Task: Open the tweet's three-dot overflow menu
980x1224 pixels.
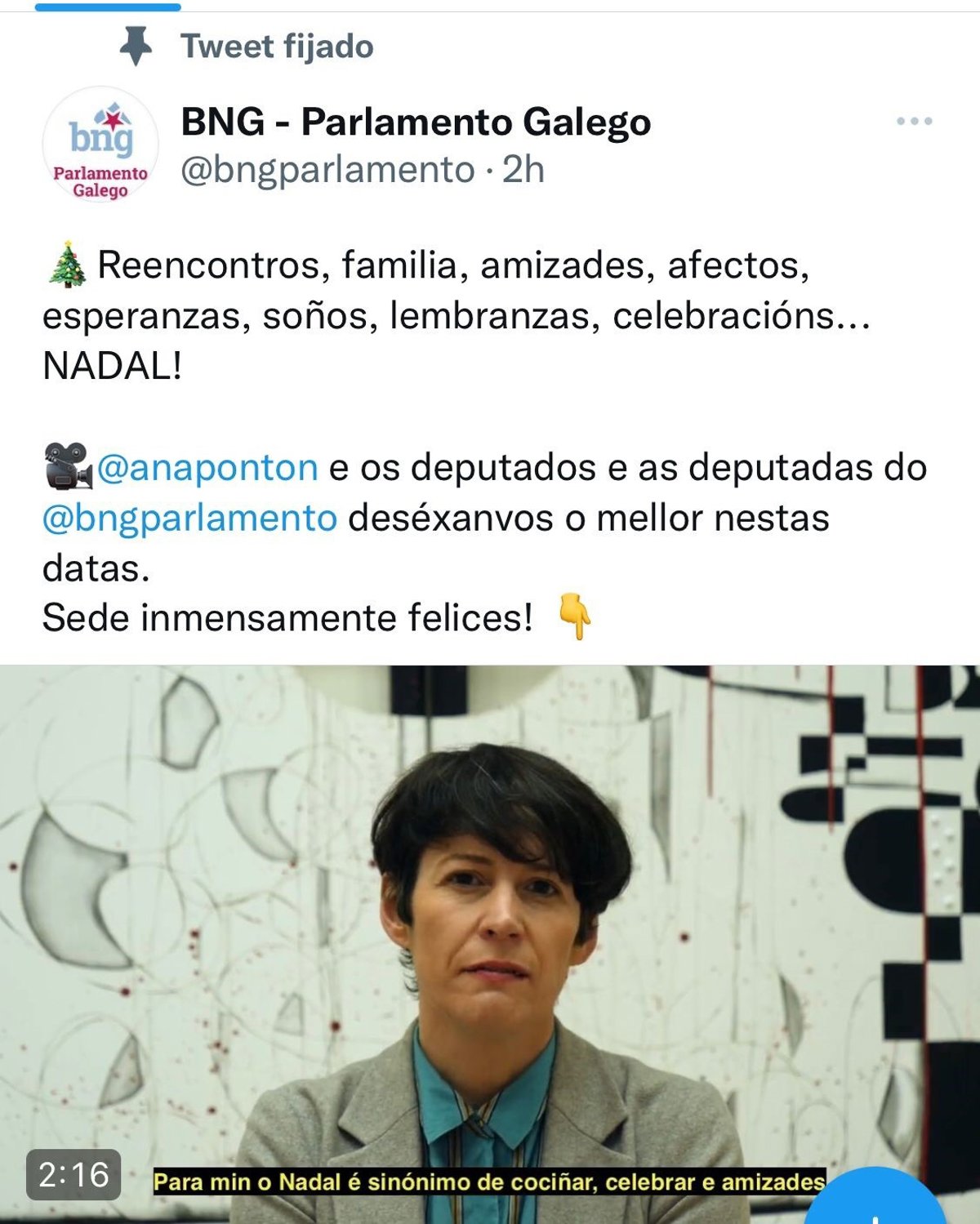Action: coord(914,122)
